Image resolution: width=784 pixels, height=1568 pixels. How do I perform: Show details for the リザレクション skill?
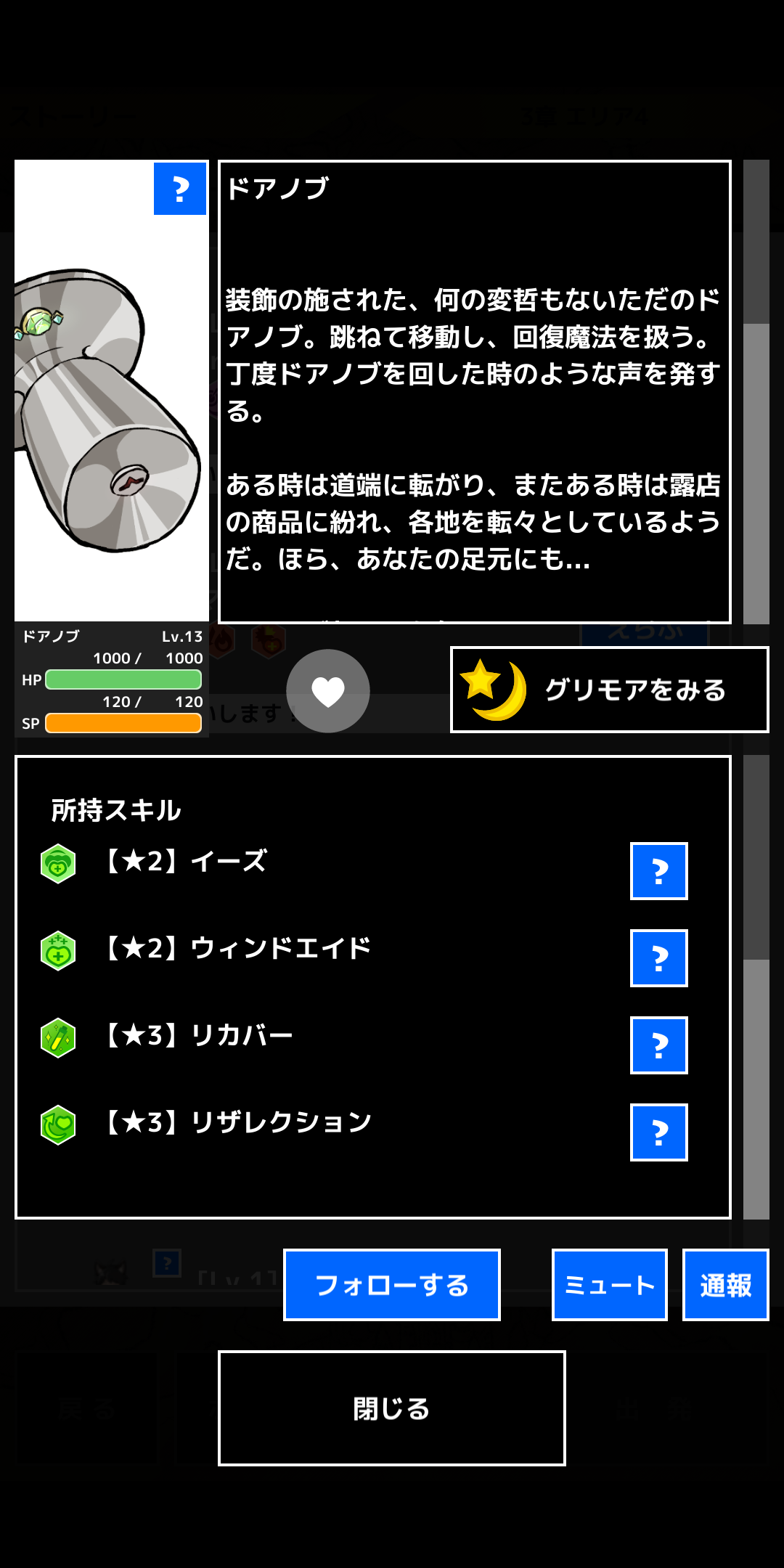pyautogui.click(x=659, y=1132)
